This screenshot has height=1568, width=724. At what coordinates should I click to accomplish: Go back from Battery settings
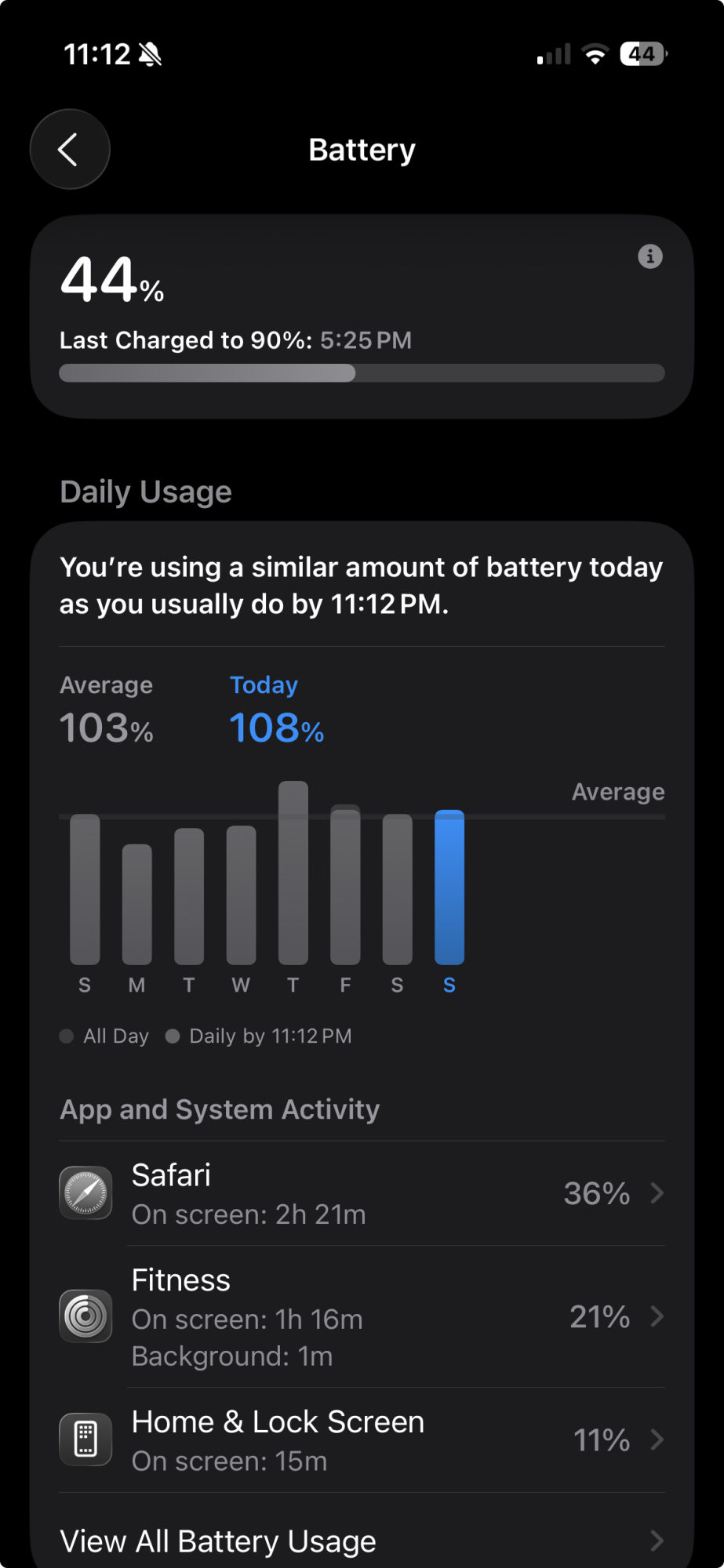coord(70,149)
